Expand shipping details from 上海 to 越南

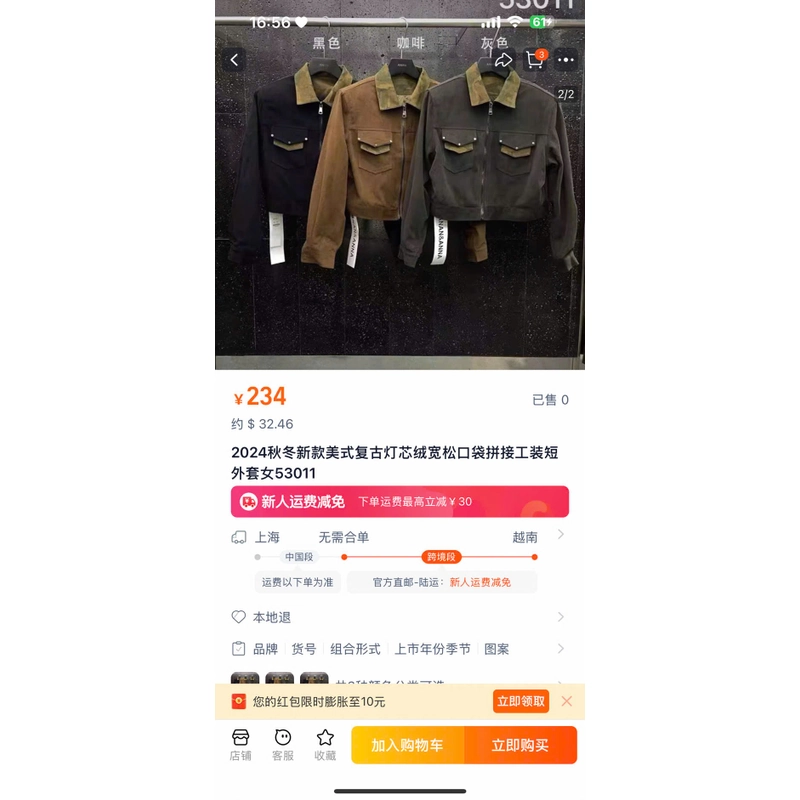pos(400,538)
